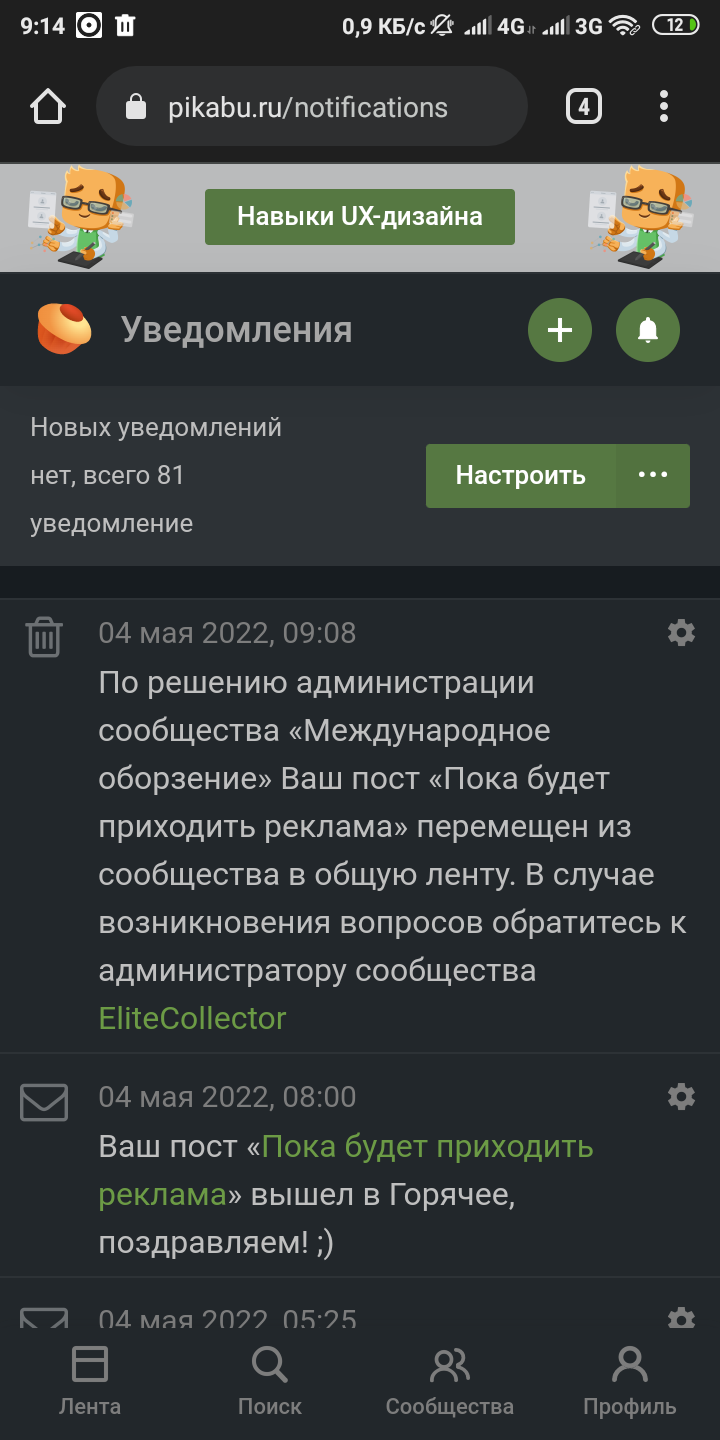Open the EliteCollector profile link
This screenshot has height=1440, width=720.
click(192, 1019)
